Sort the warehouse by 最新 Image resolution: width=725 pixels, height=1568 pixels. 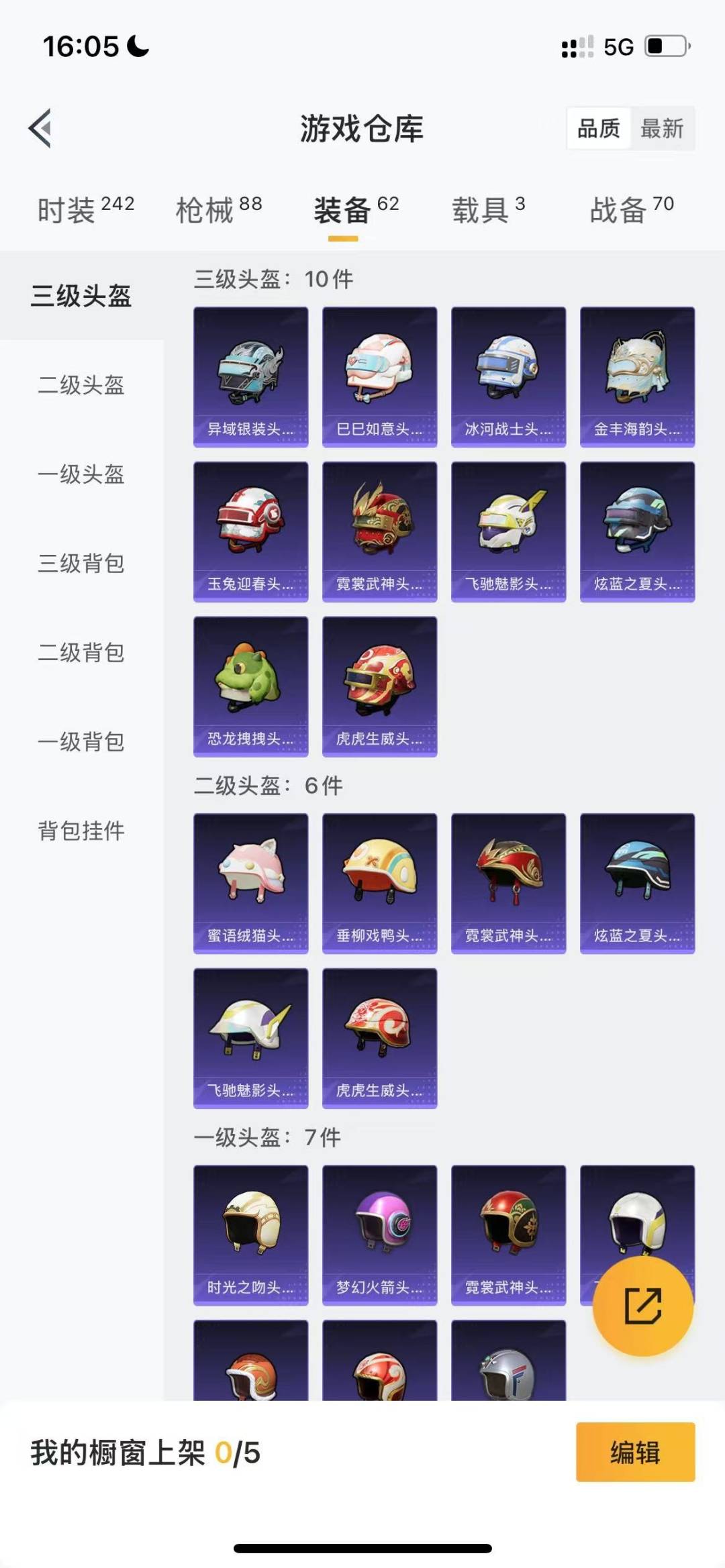click(x=662, y=127)
